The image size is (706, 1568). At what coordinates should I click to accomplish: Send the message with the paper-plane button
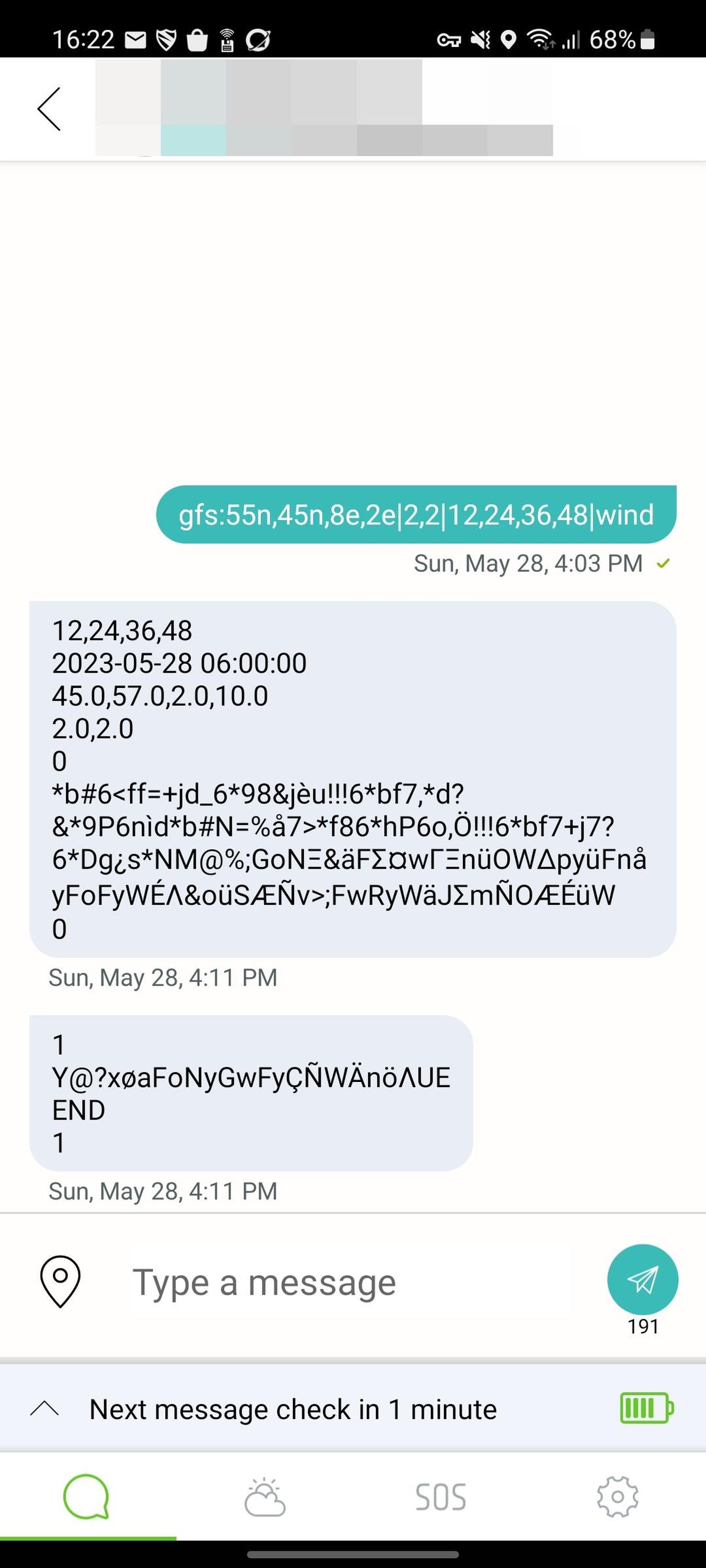(642, 1279)
